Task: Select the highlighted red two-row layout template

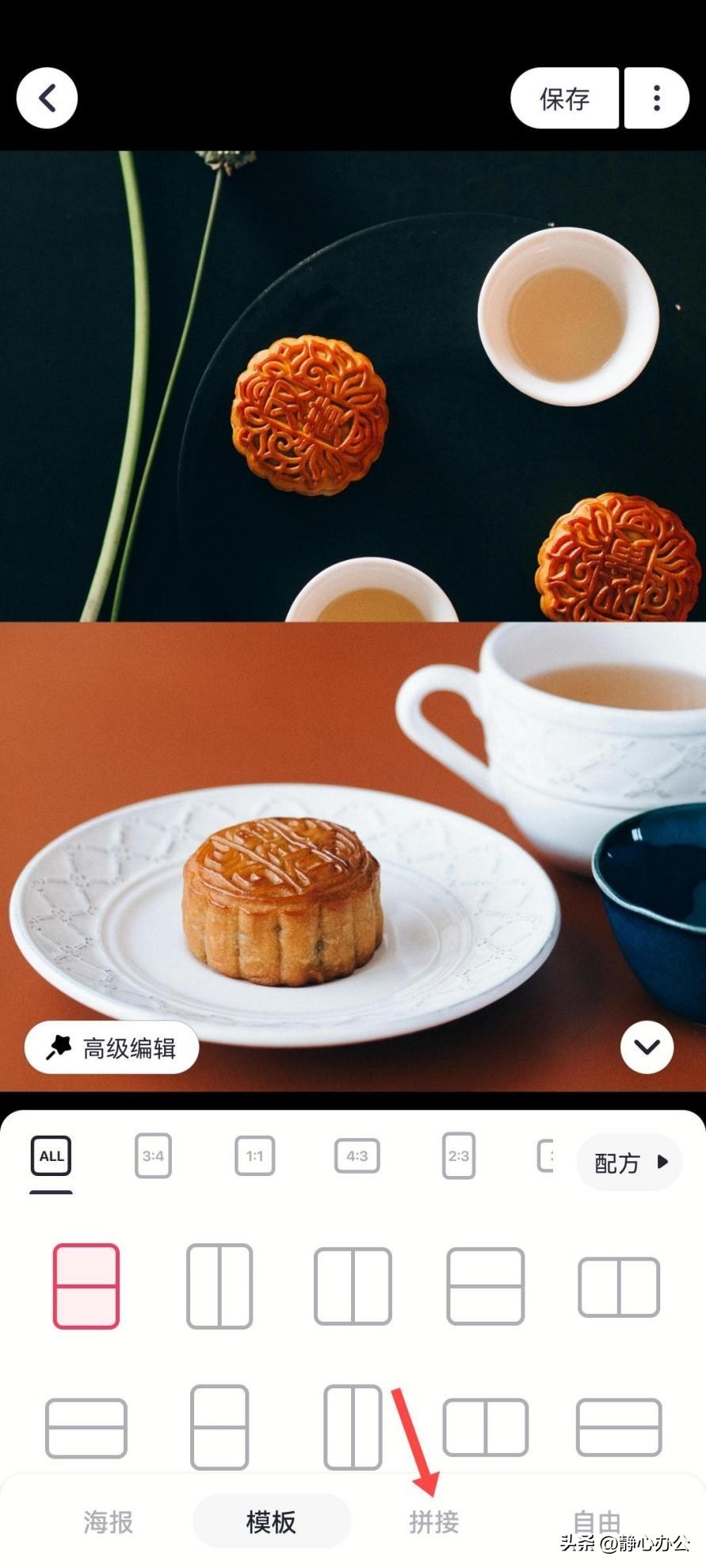Action: coord(86,1286)
